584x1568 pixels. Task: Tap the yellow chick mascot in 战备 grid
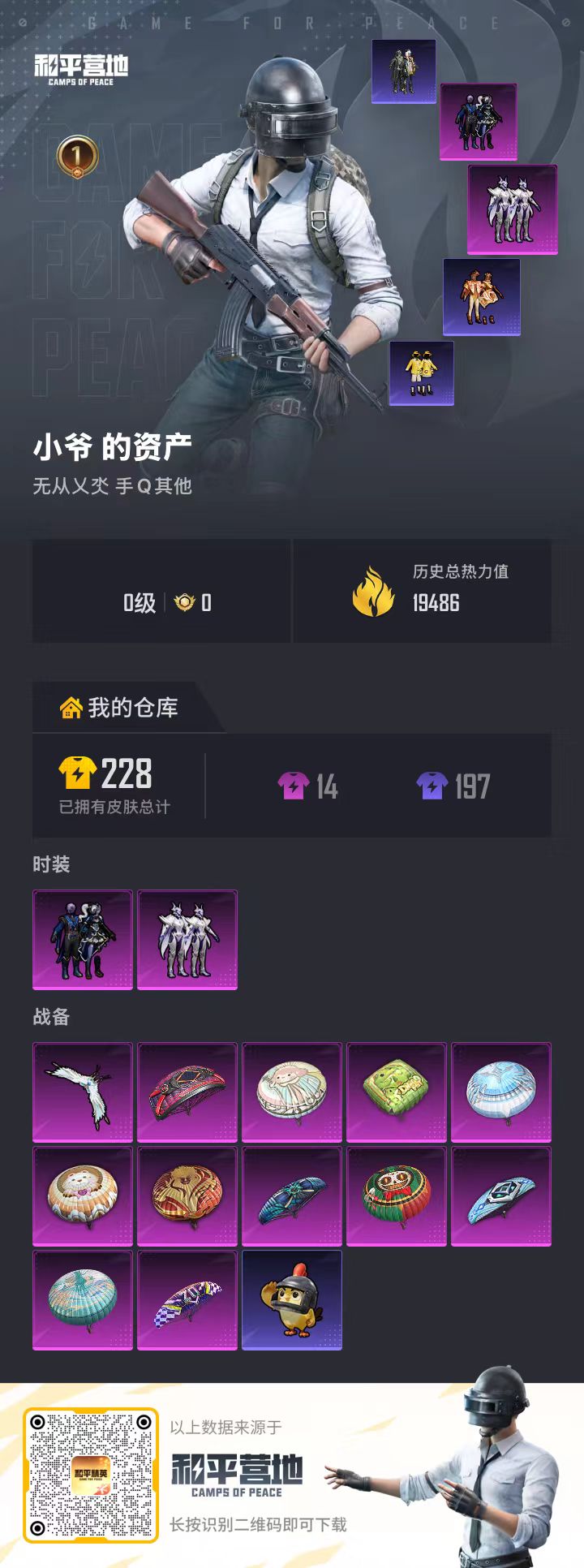point(291,1301)
